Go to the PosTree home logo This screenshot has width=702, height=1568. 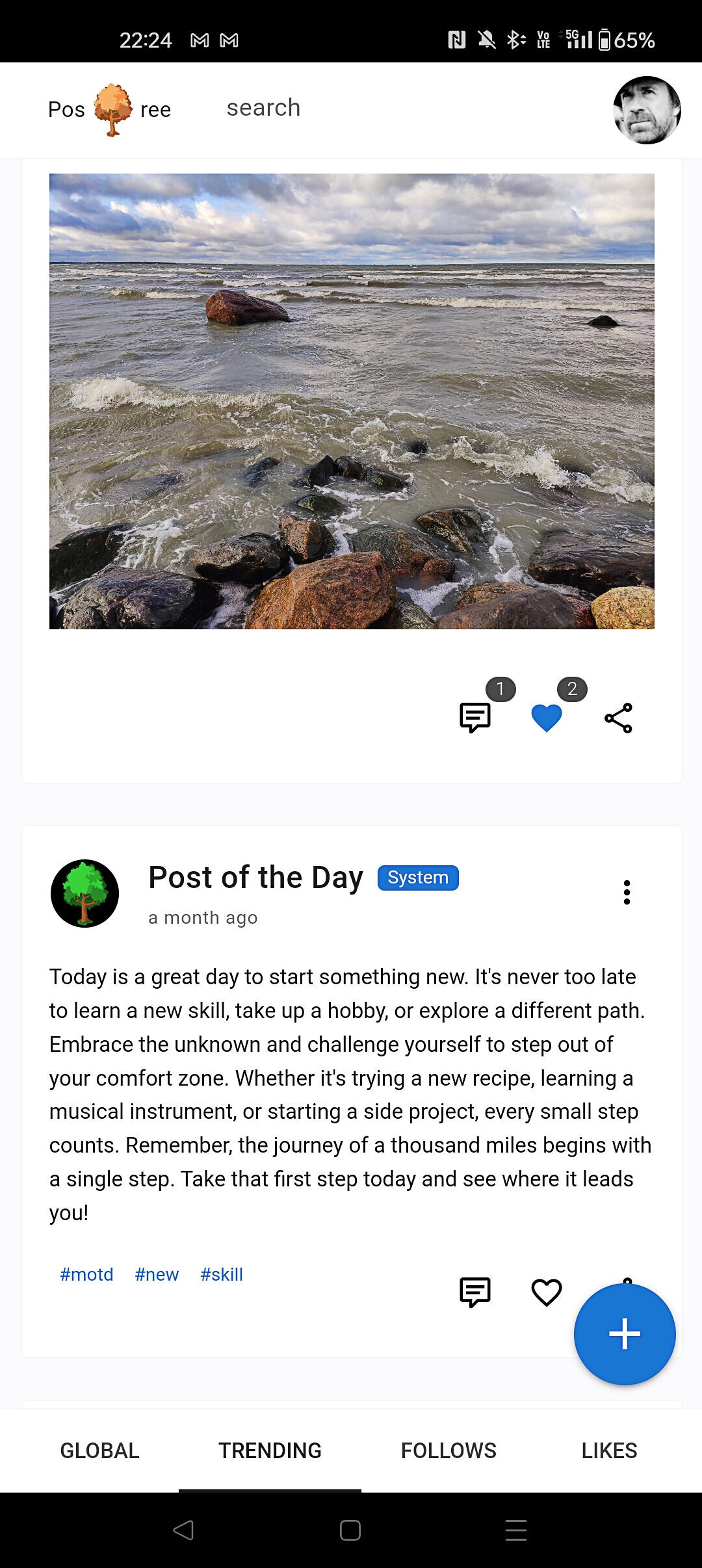(110, 109)
